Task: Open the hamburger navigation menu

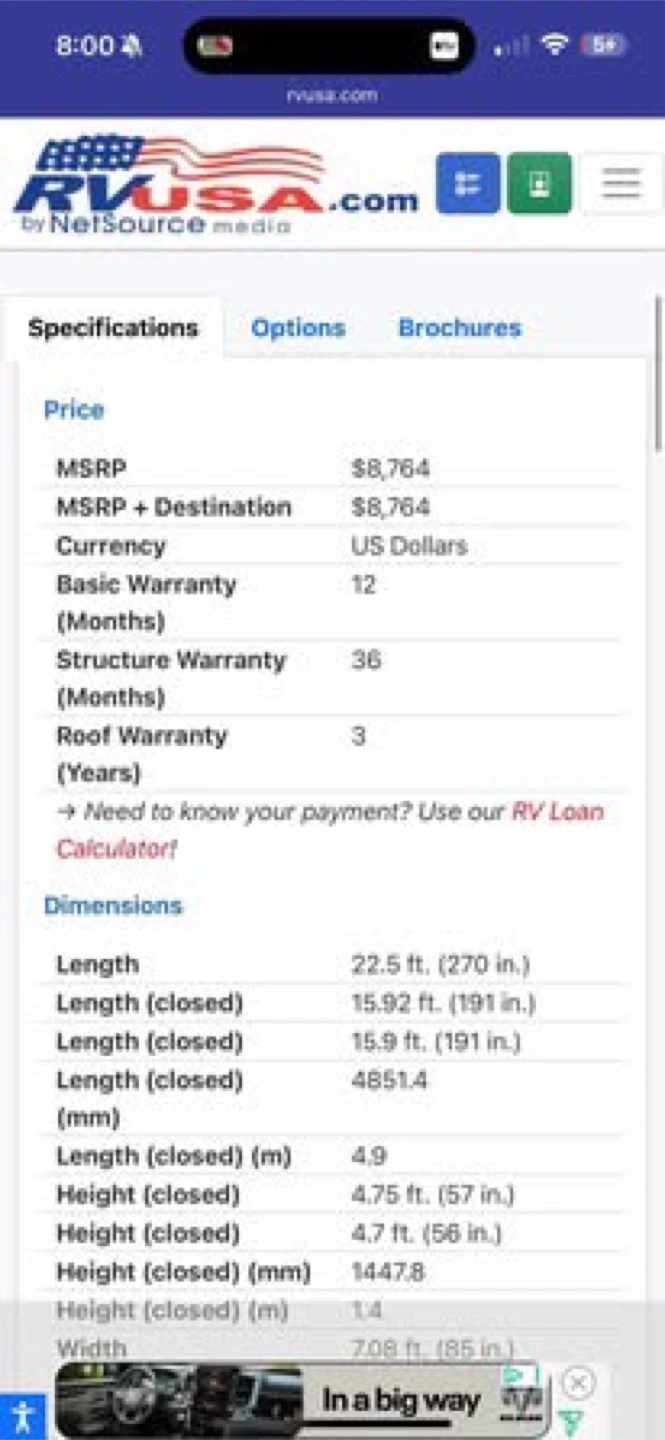Action: tap(621, 184)
